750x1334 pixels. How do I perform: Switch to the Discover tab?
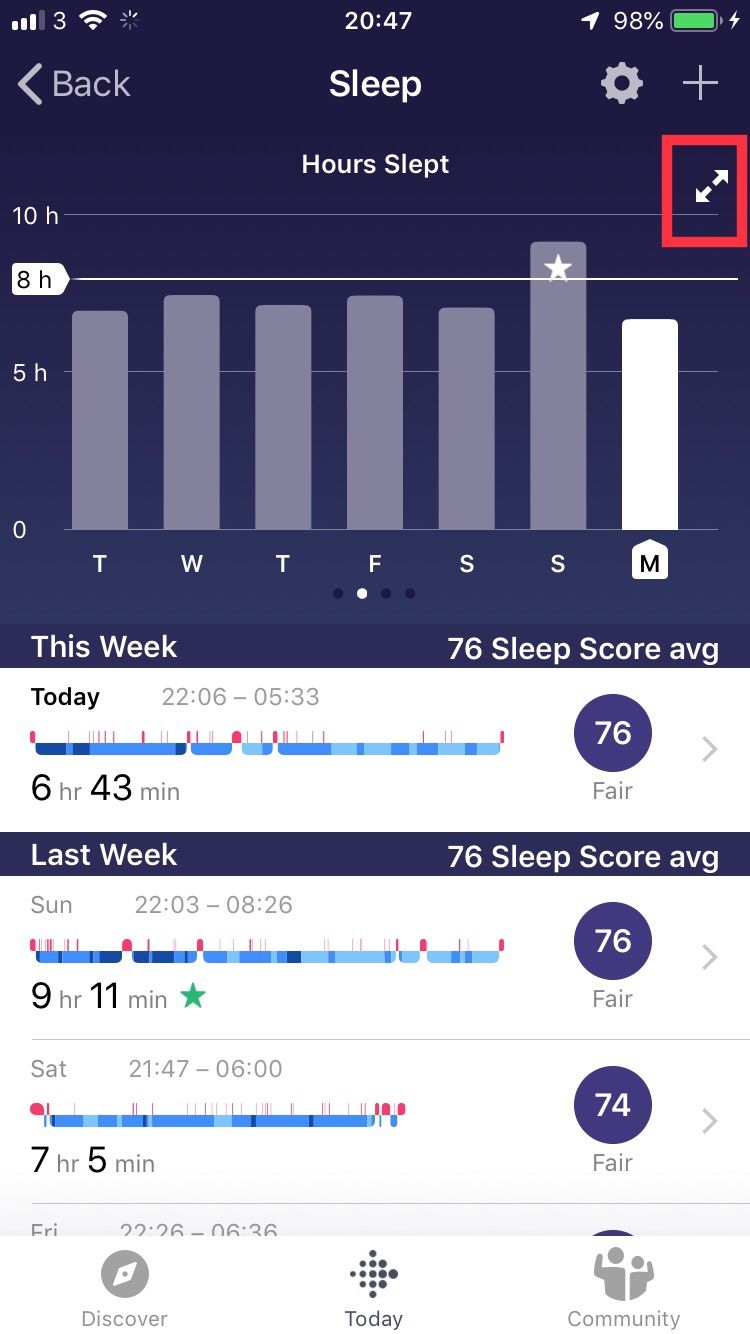pos(125,1288)
